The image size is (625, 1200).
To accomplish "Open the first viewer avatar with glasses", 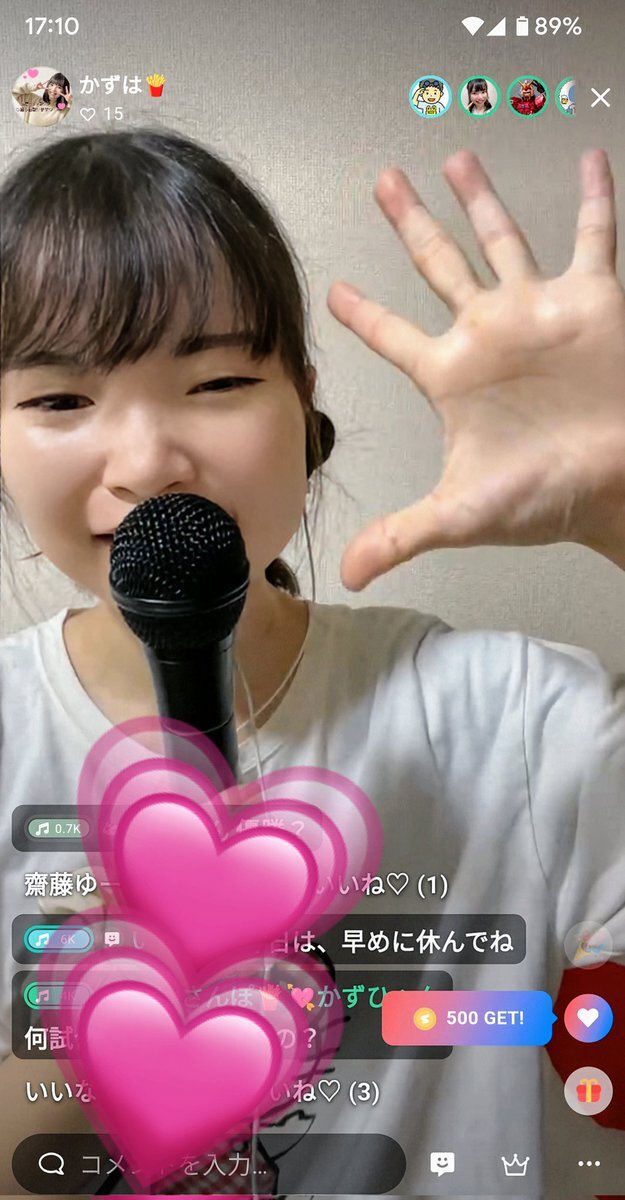I will pos(429,97).
